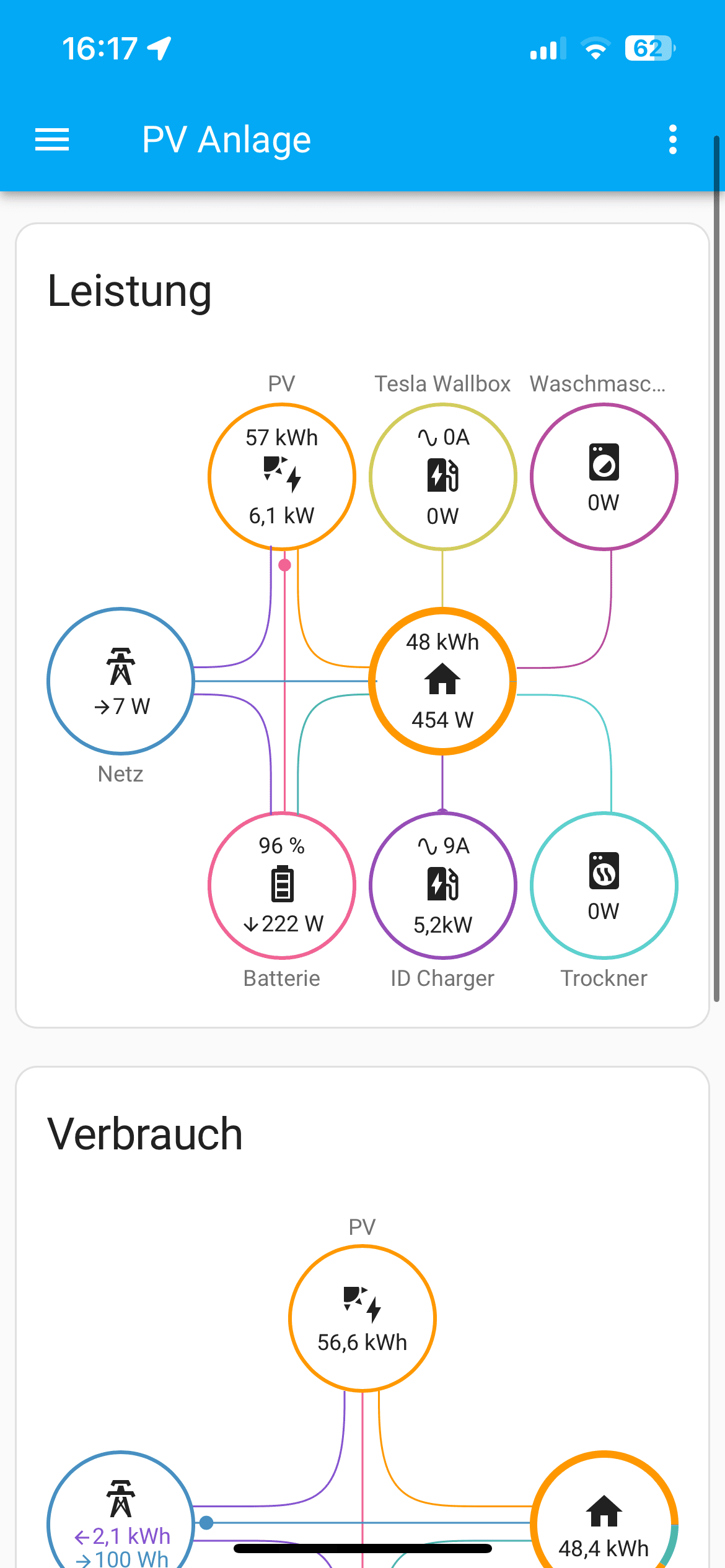
Task: Open the overflow menu in the header
Action: 672,139
